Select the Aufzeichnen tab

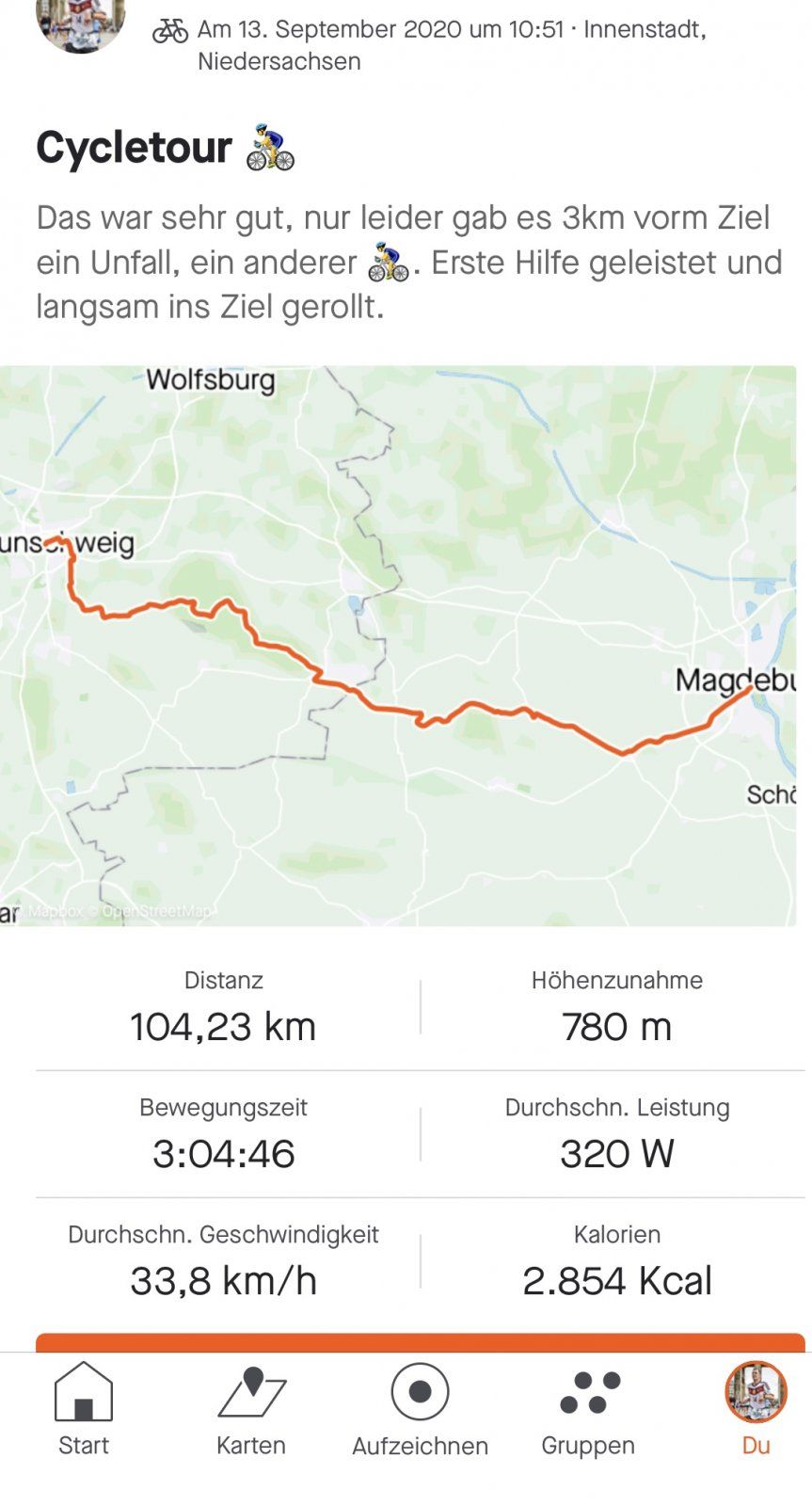pyautogui.click(x=420, y=1409)
